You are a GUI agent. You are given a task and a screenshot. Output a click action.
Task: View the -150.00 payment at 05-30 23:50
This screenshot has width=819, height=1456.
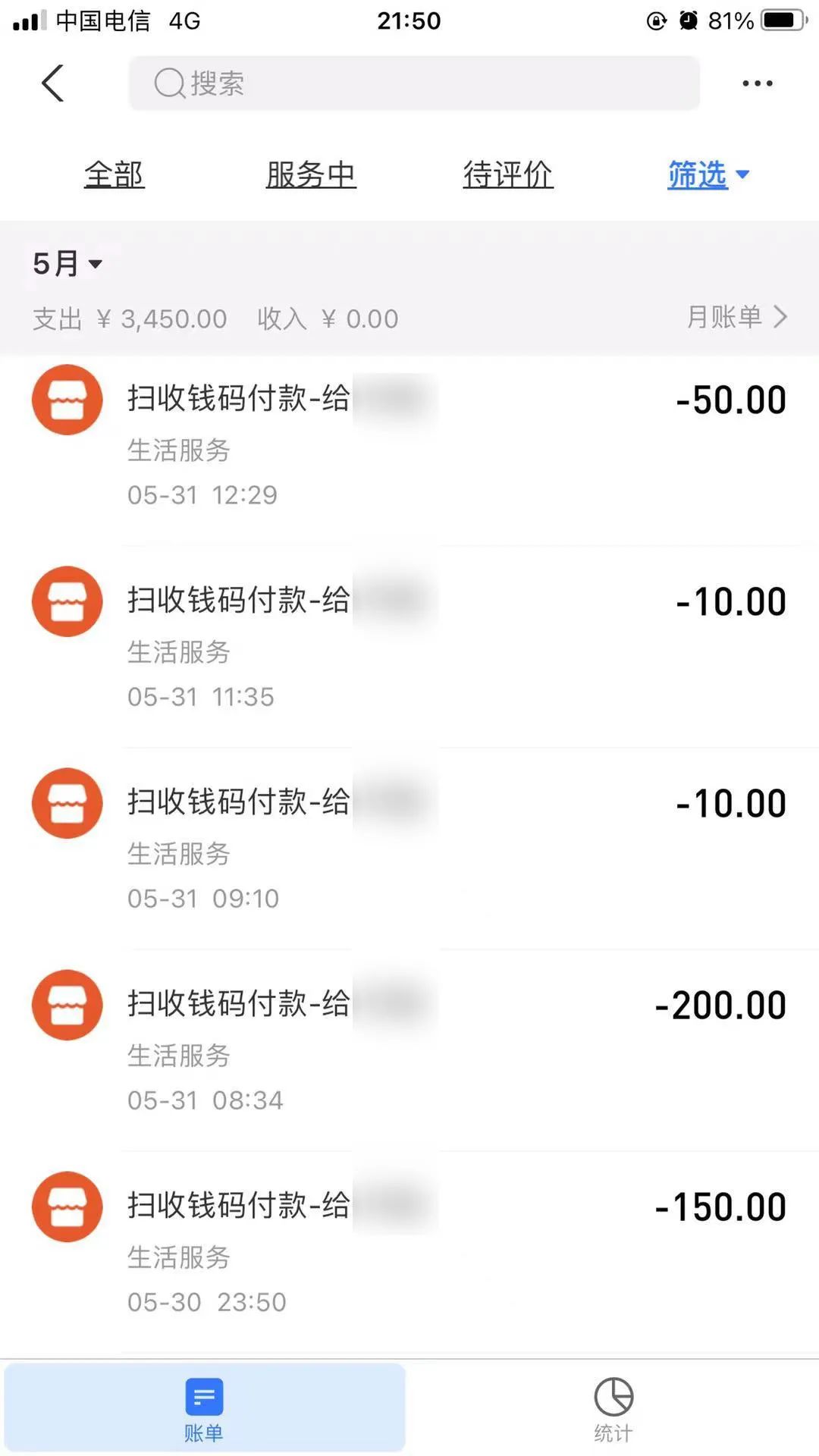pyautogui.click(x=409, y=1252)
